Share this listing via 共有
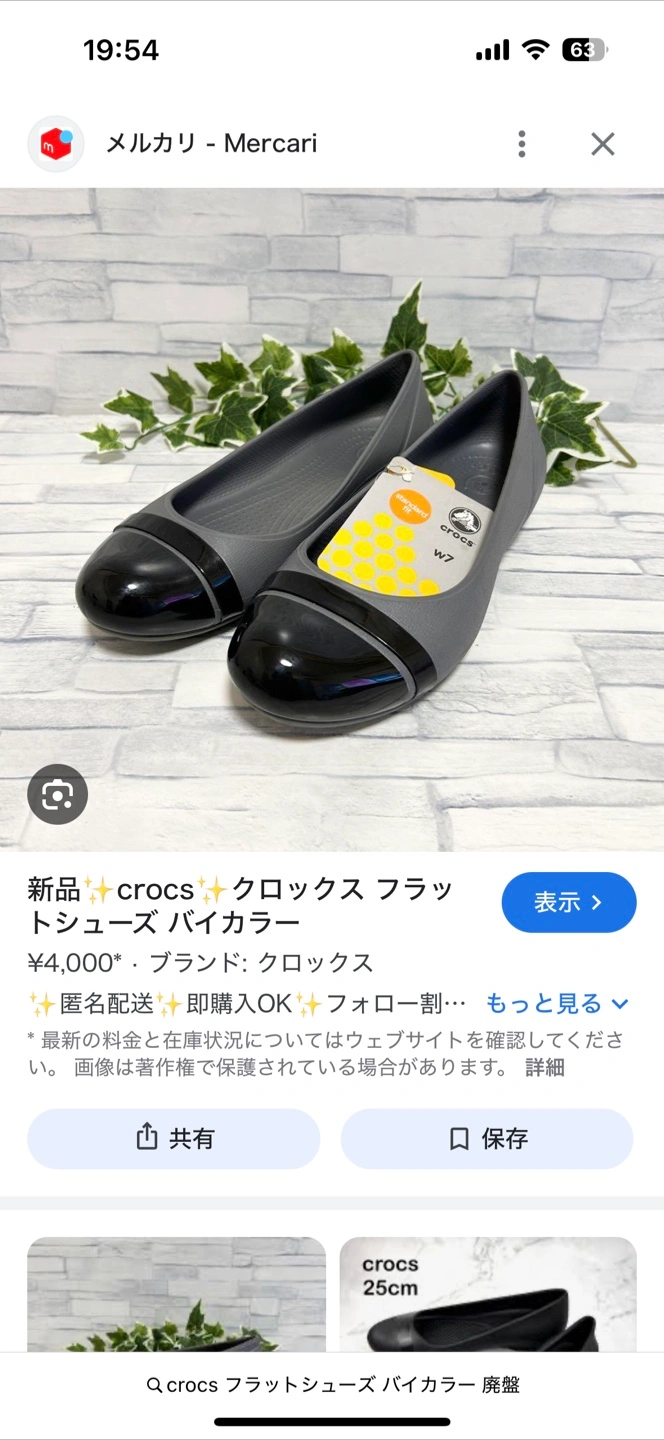The height and width of the screenshot is (1440, 664). 174,1138
